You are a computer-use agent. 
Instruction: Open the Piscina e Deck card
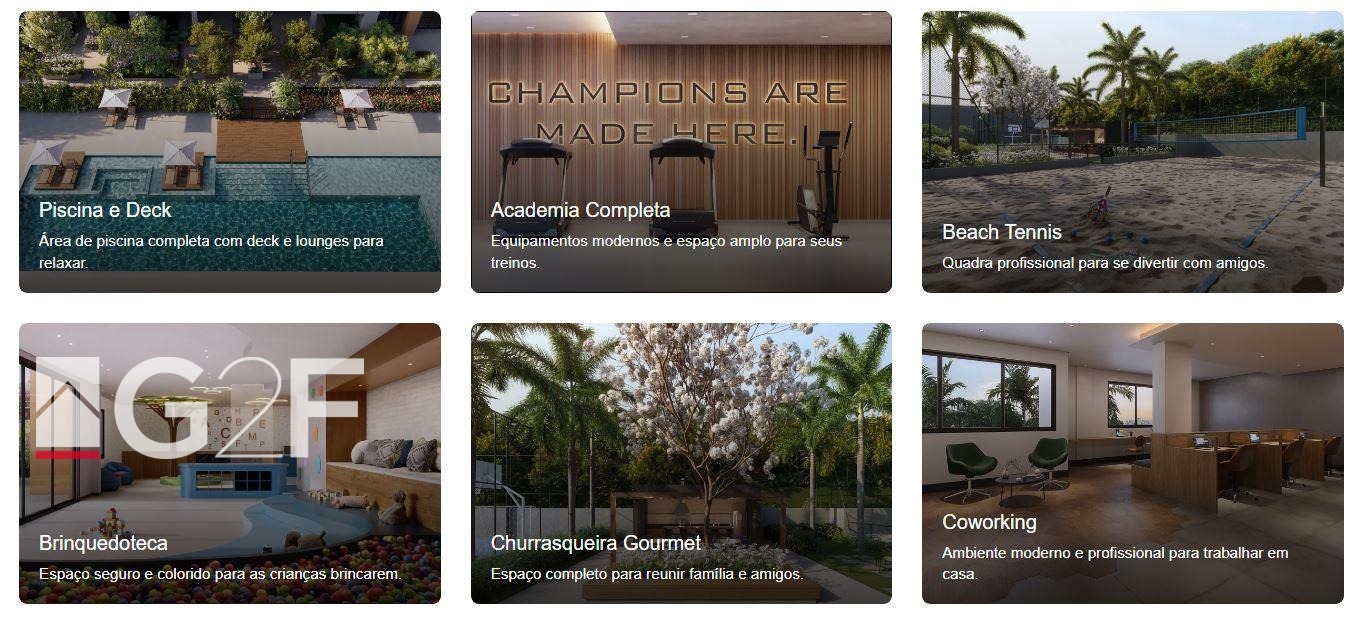229,152
